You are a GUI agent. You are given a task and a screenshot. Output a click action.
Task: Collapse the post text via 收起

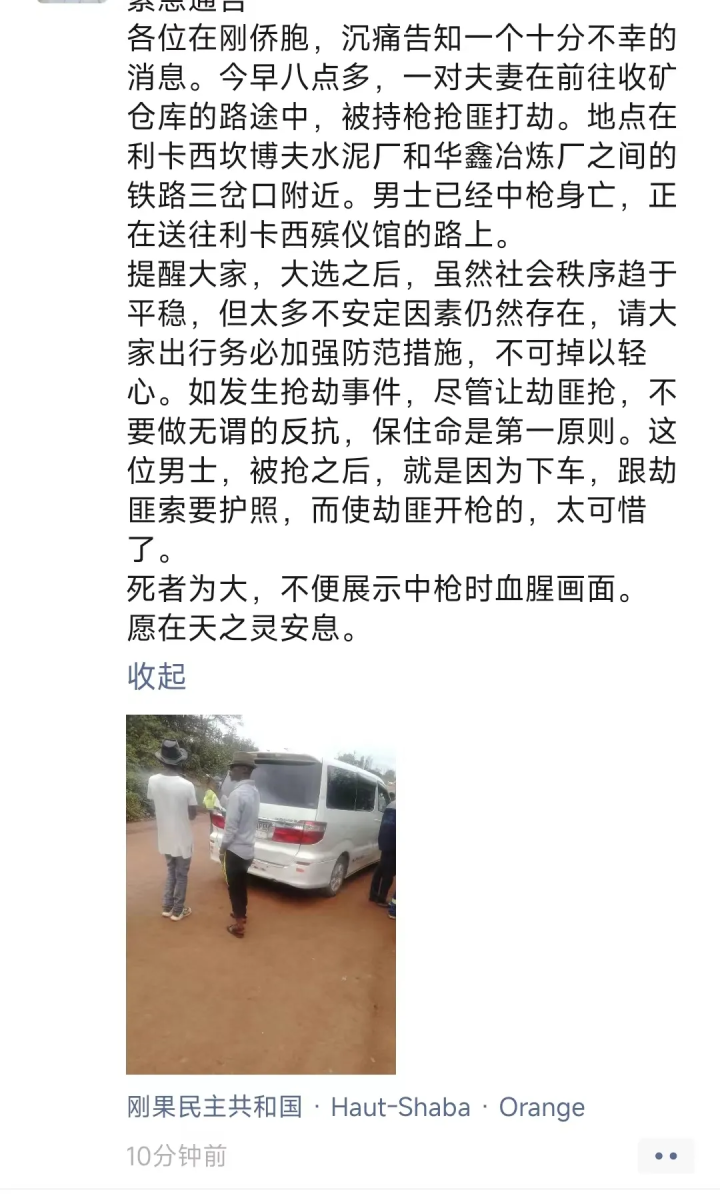point(157,676)
